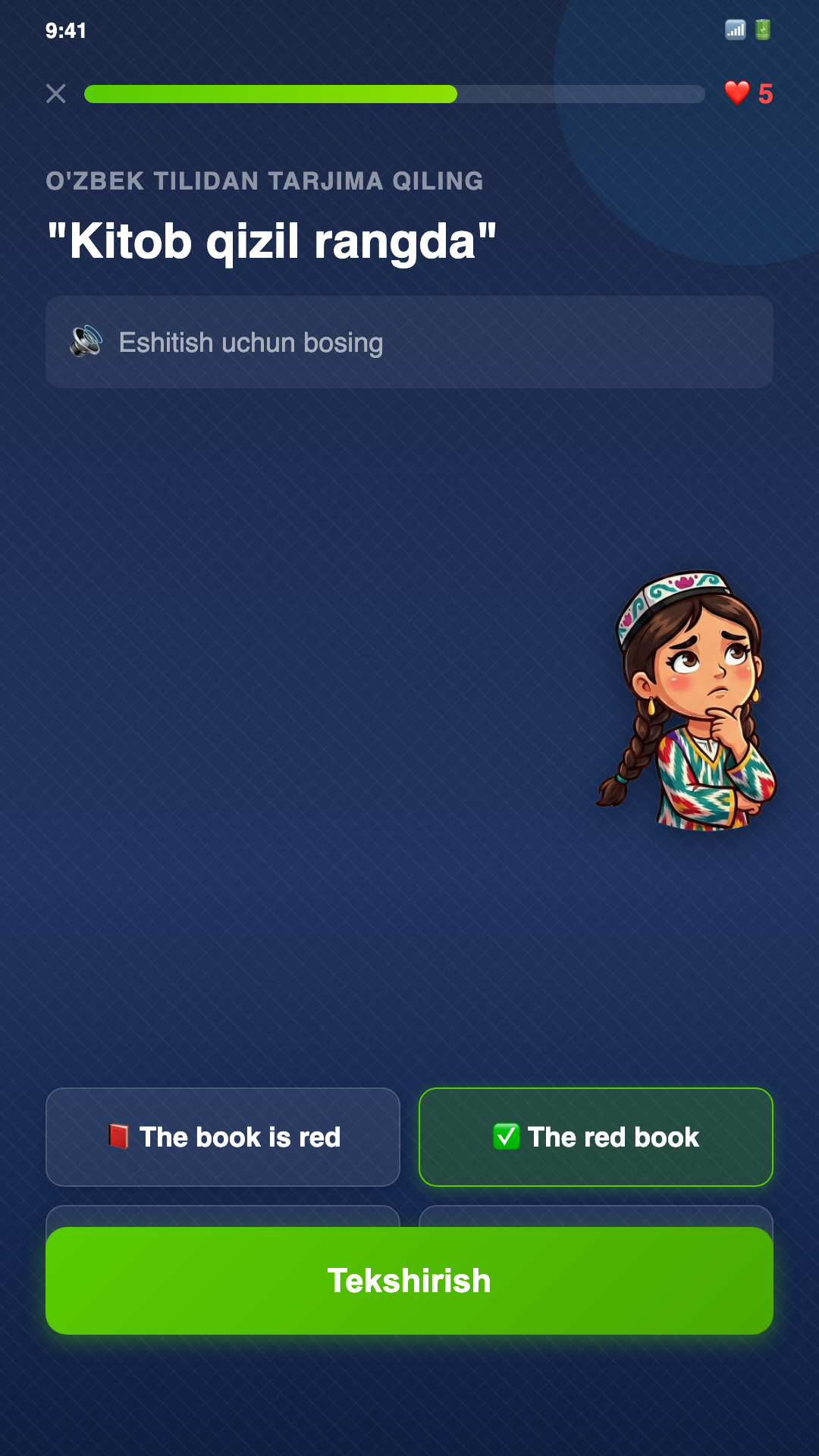
Task: Tap Tekshirish to check the answer
Action: coord(409,1281)
